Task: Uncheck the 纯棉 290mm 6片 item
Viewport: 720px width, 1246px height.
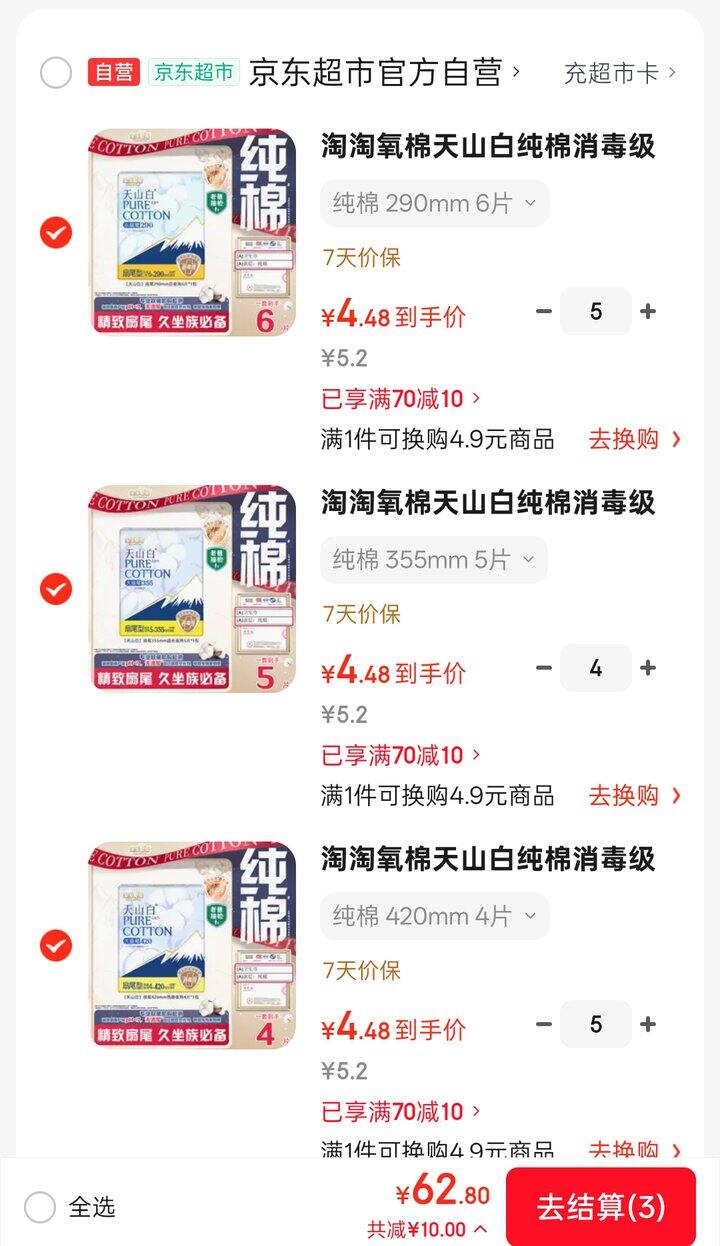Action: tap(56, 233)
